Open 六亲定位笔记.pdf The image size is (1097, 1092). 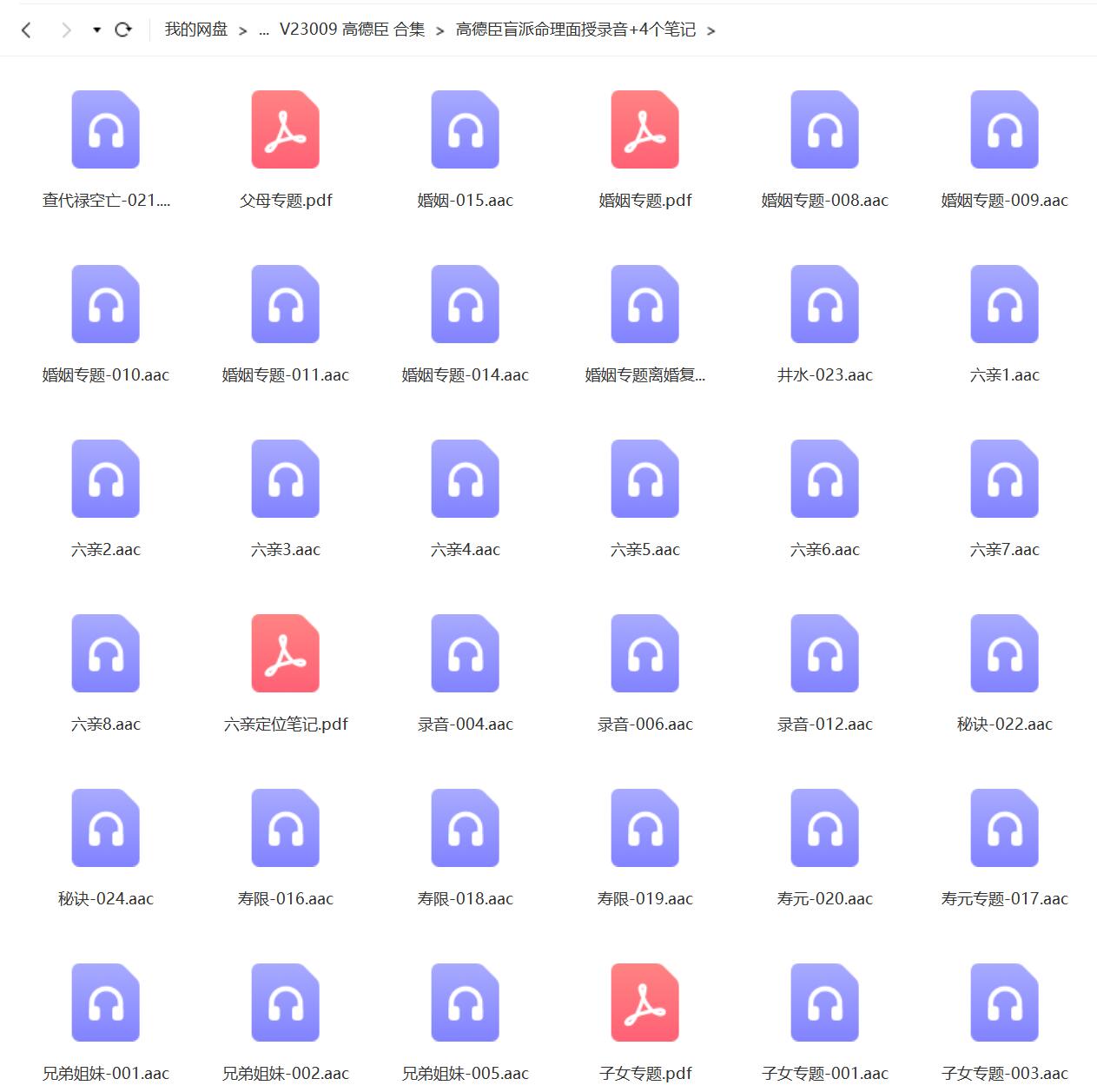tap(286, 654)
